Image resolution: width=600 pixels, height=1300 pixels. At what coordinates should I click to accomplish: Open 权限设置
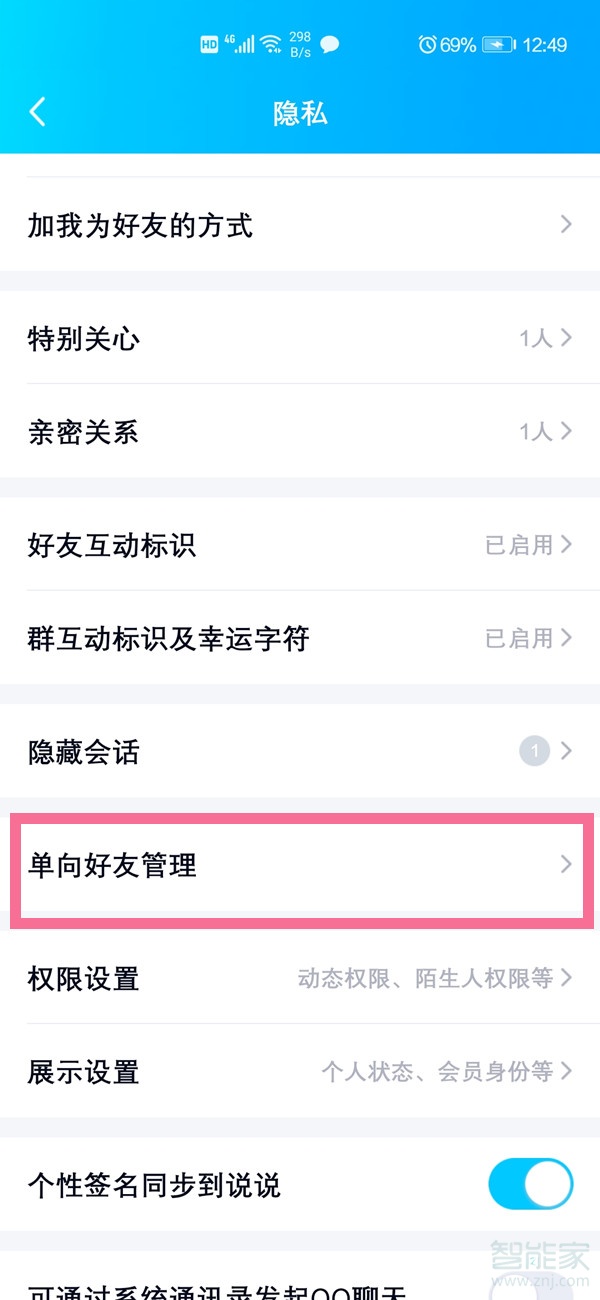pos(300,978)
